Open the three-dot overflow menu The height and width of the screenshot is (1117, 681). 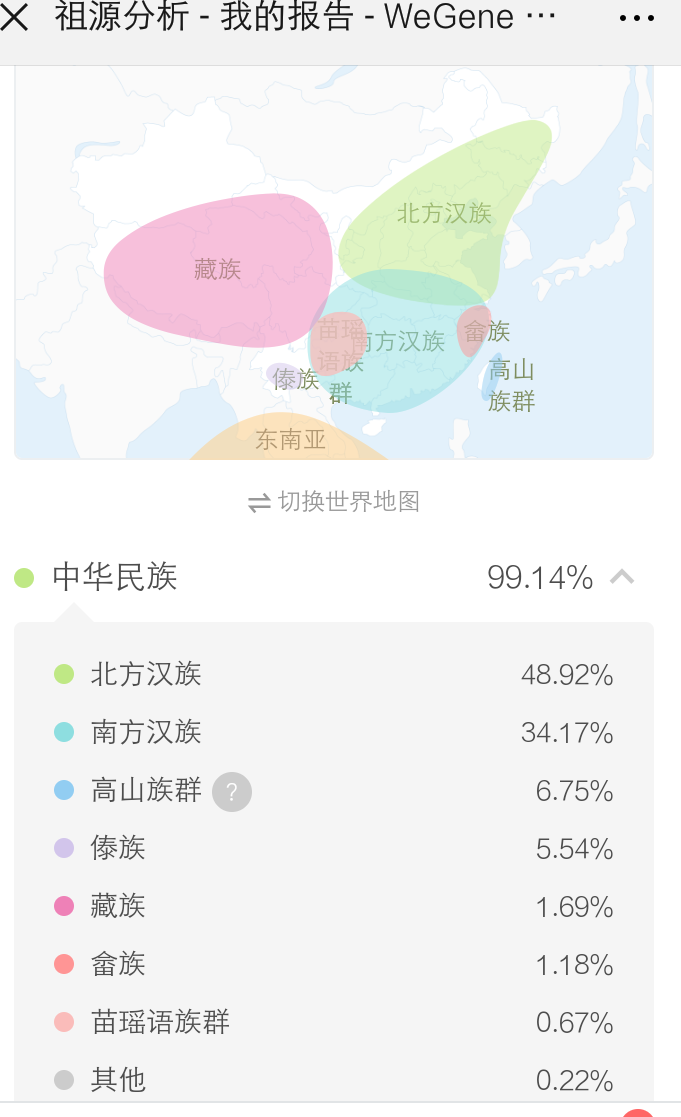point(636,19)
